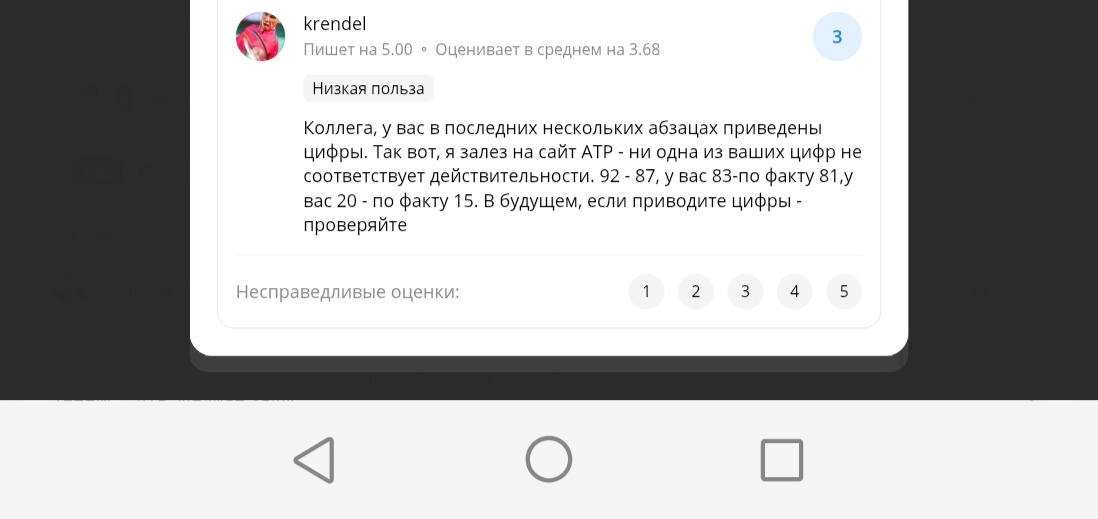This screenshot has height=519, width=1098.
Task: Mark rating 2 as unfair
Action: (x=696, y=291)
